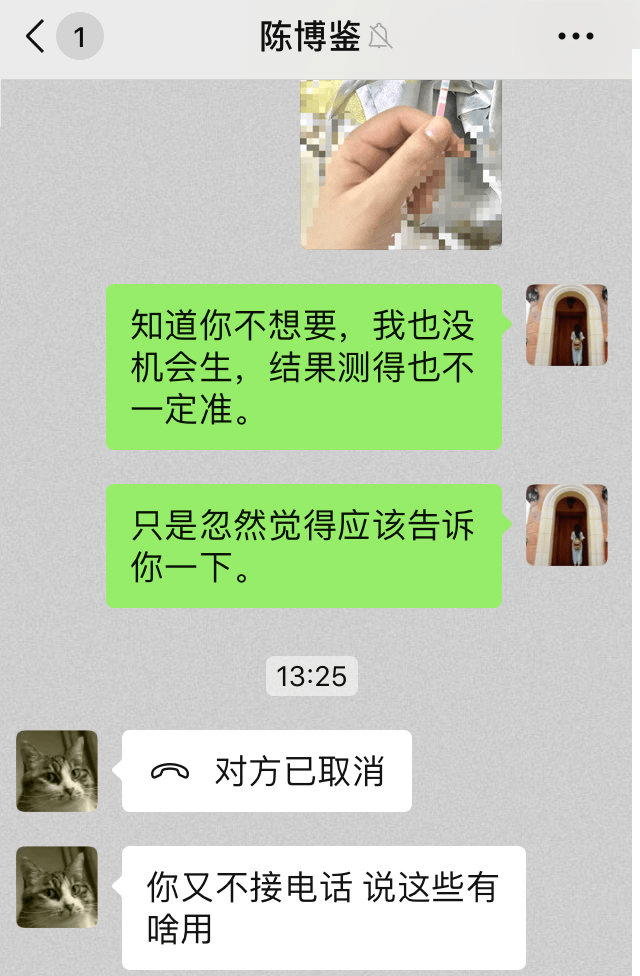Open my avatar beside 只是忽然觉得 message
This screenshot has height=976, width=640.
pyautogui.click(x=567, y=525)
